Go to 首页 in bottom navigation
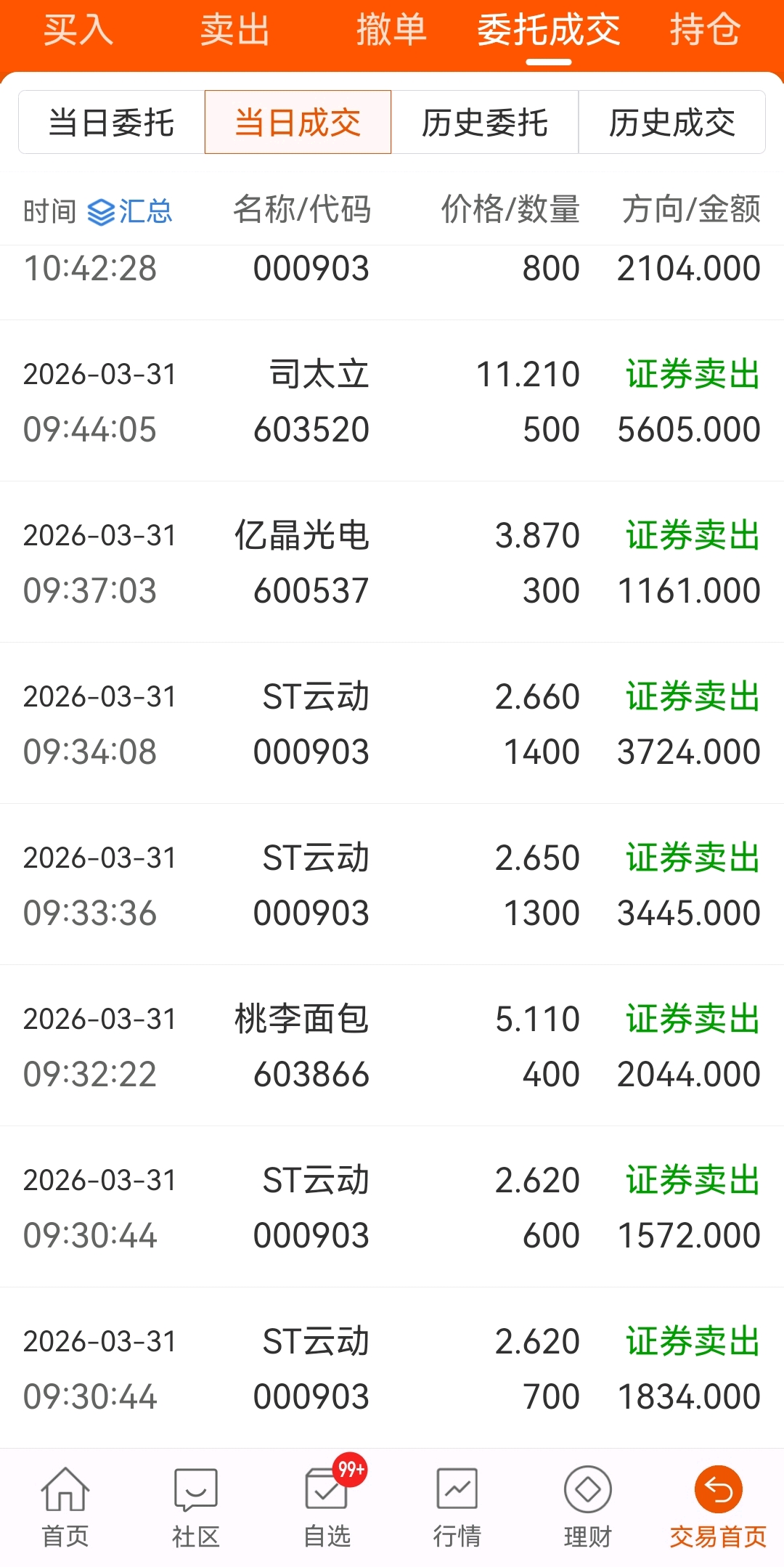This screenshot has width=784, height=1567. point(65,1507)
